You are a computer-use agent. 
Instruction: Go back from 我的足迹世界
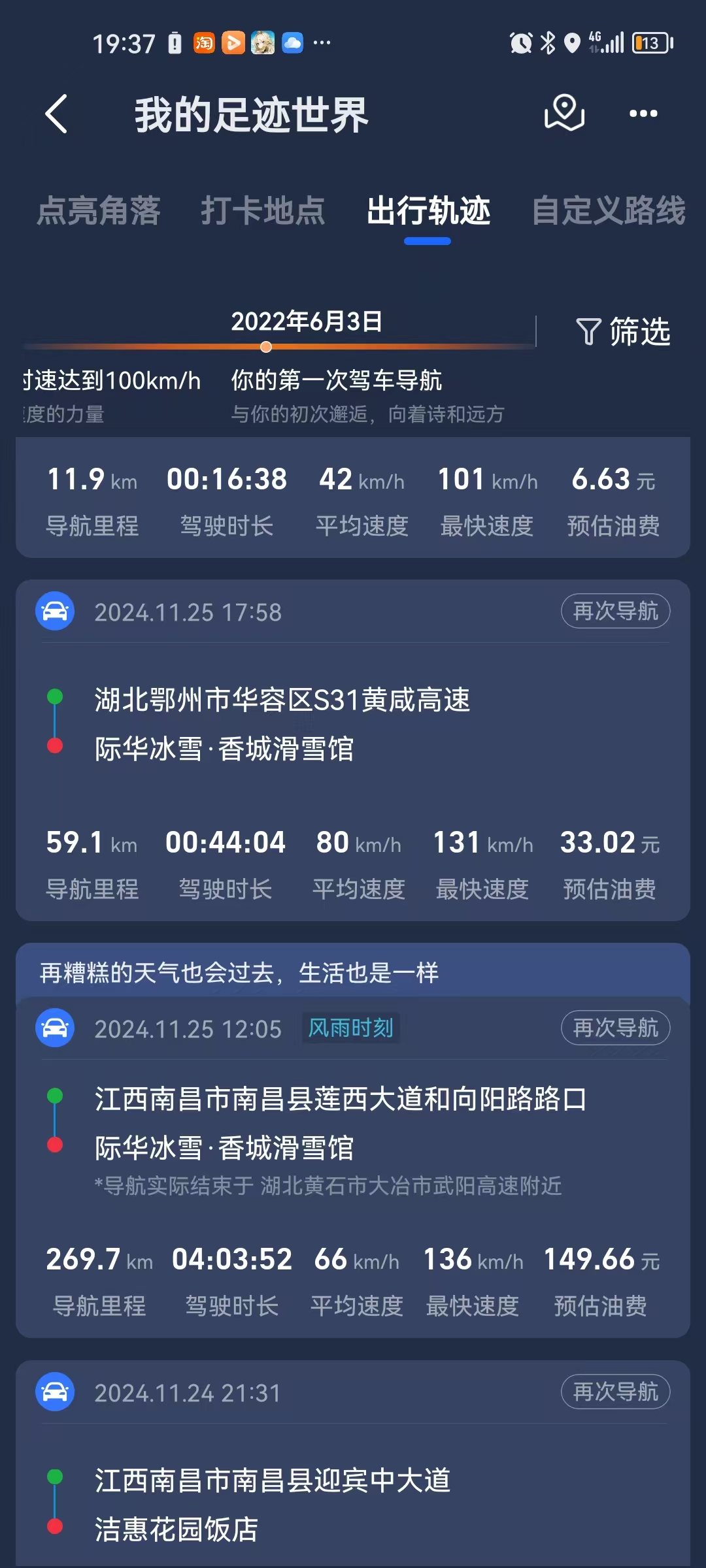click(x=56, y=114)
